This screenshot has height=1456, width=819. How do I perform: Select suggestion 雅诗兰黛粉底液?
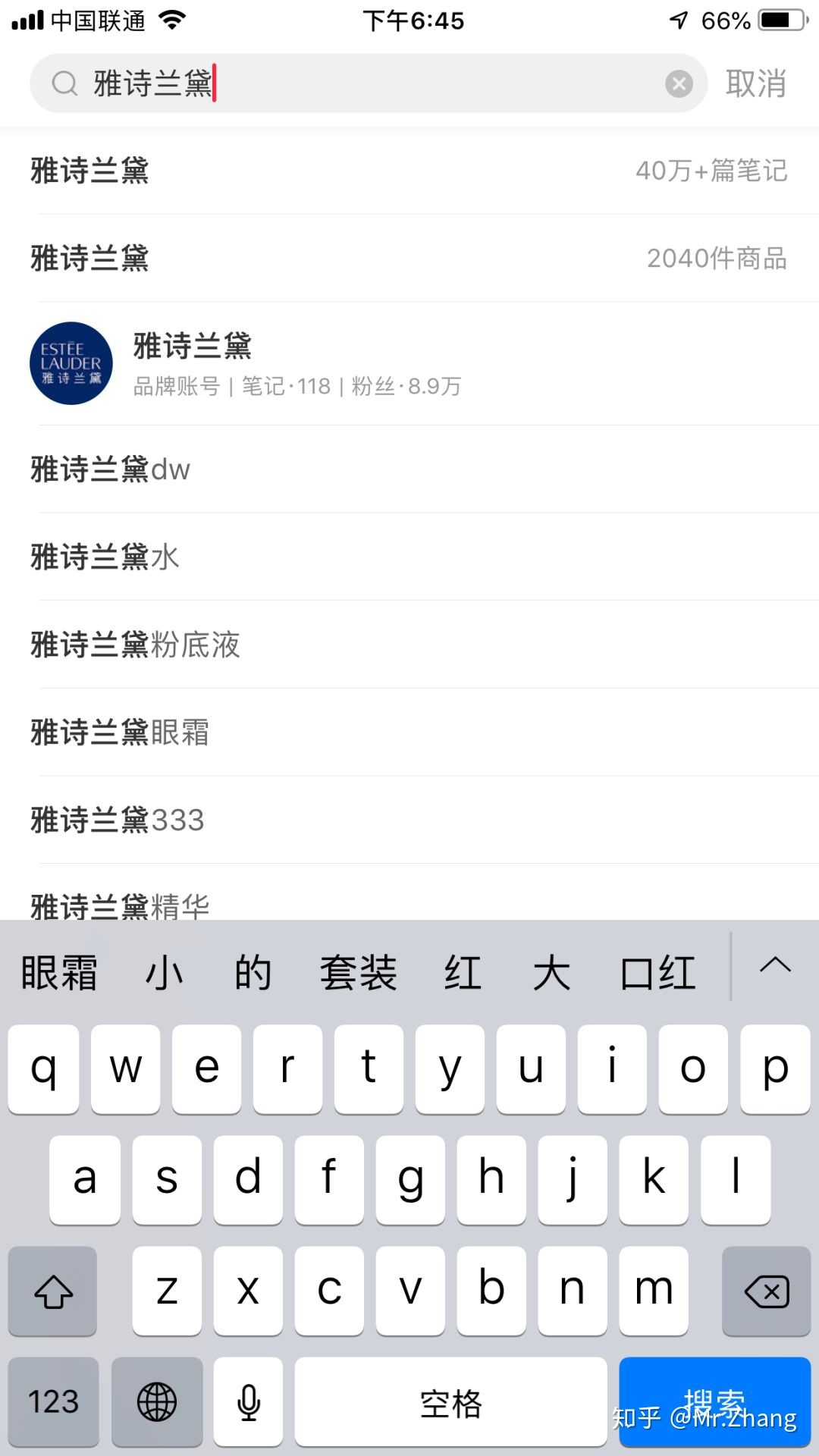(134, 645)
